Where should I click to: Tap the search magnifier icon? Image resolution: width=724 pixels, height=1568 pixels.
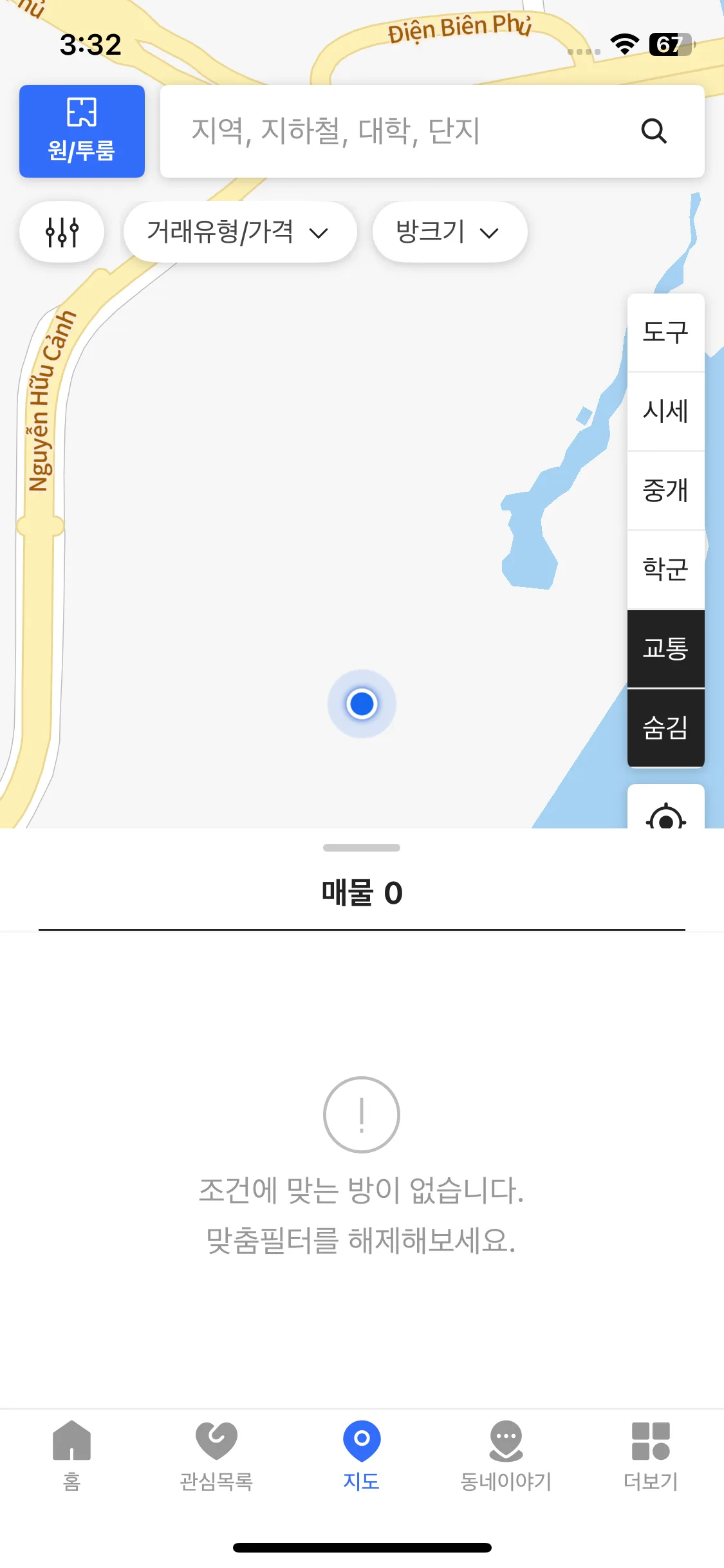coord(654,131)
